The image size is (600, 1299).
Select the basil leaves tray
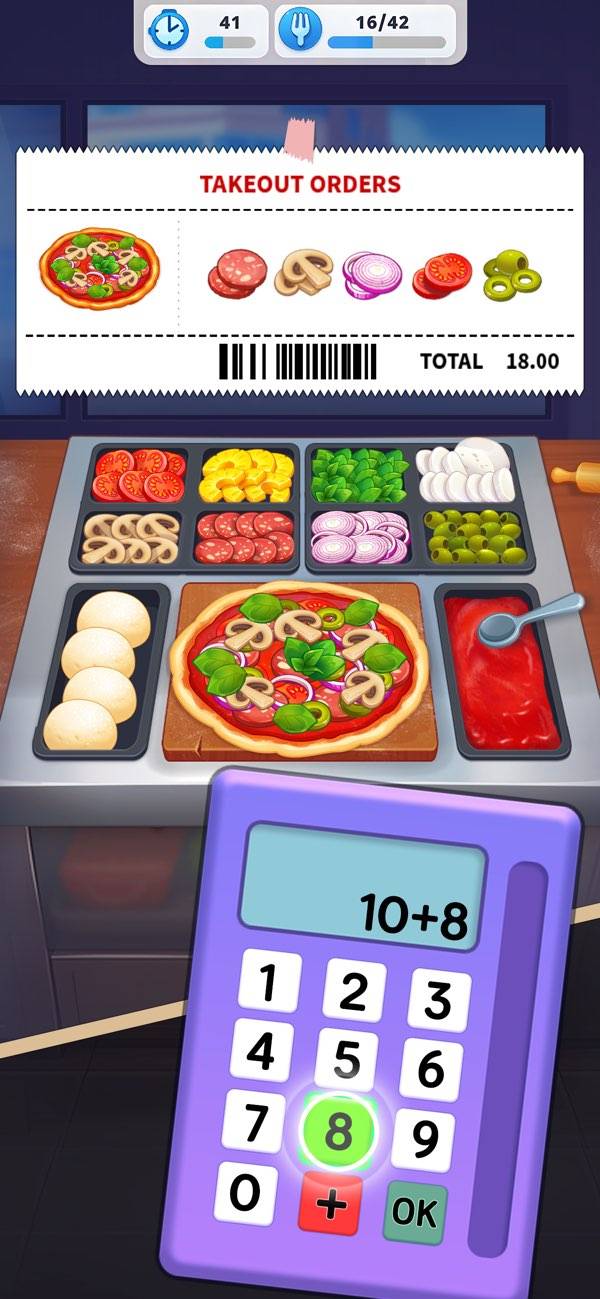(x=360, y=474)
